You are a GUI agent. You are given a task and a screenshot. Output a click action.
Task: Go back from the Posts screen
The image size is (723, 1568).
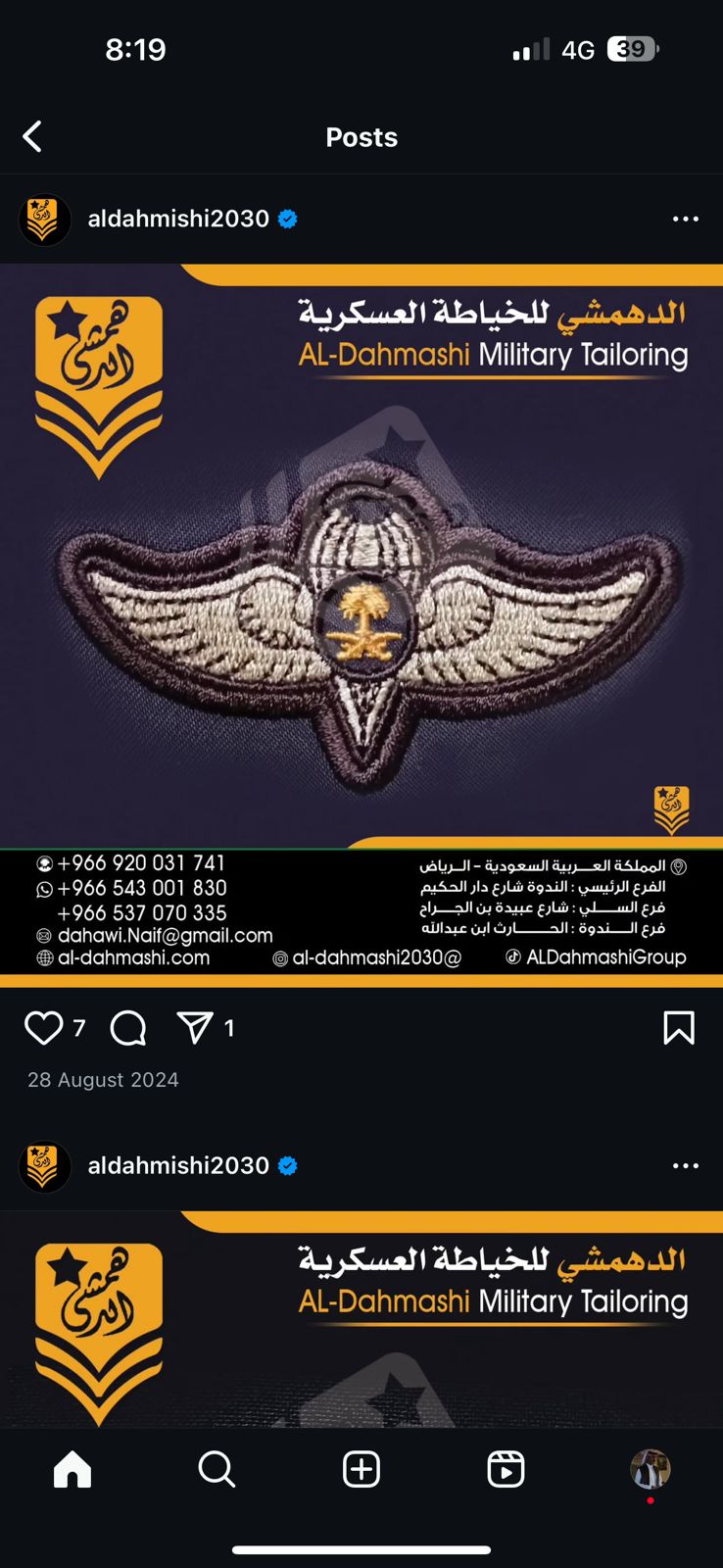click(32, 136)
